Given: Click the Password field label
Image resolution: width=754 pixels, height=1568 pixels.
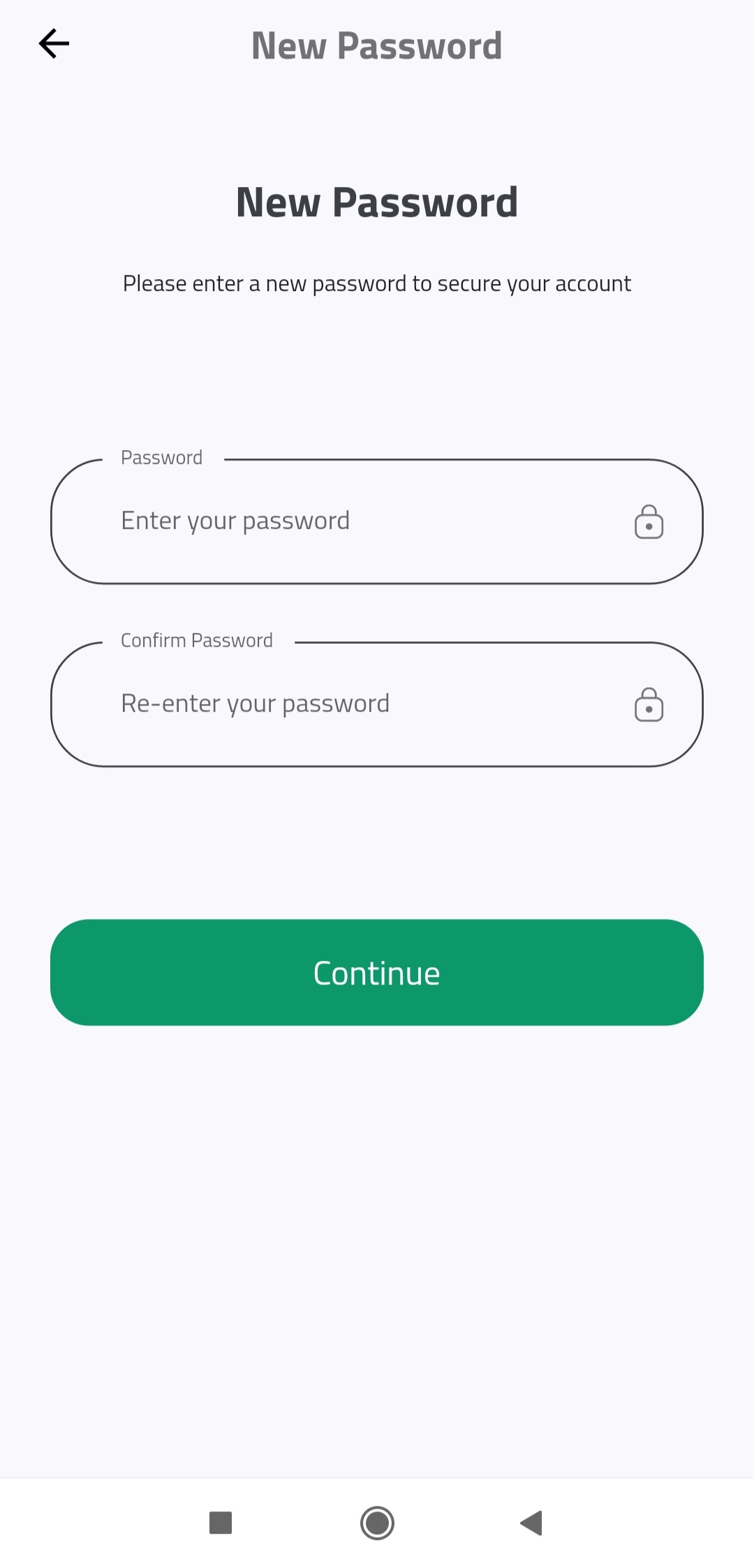Looking at the screenshot, I should pos(161,457).
